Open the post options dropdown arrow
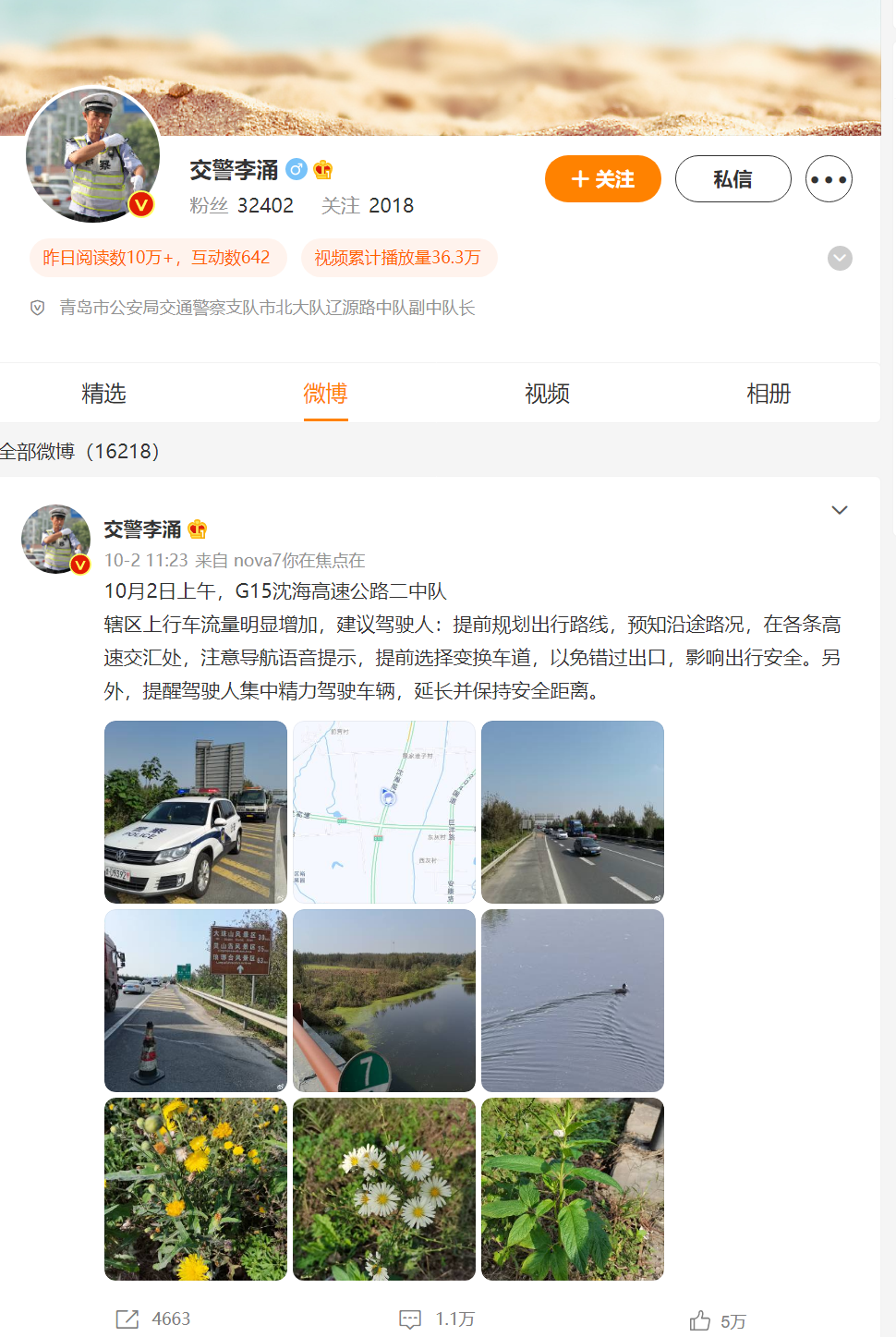 [x=839, y=510]
